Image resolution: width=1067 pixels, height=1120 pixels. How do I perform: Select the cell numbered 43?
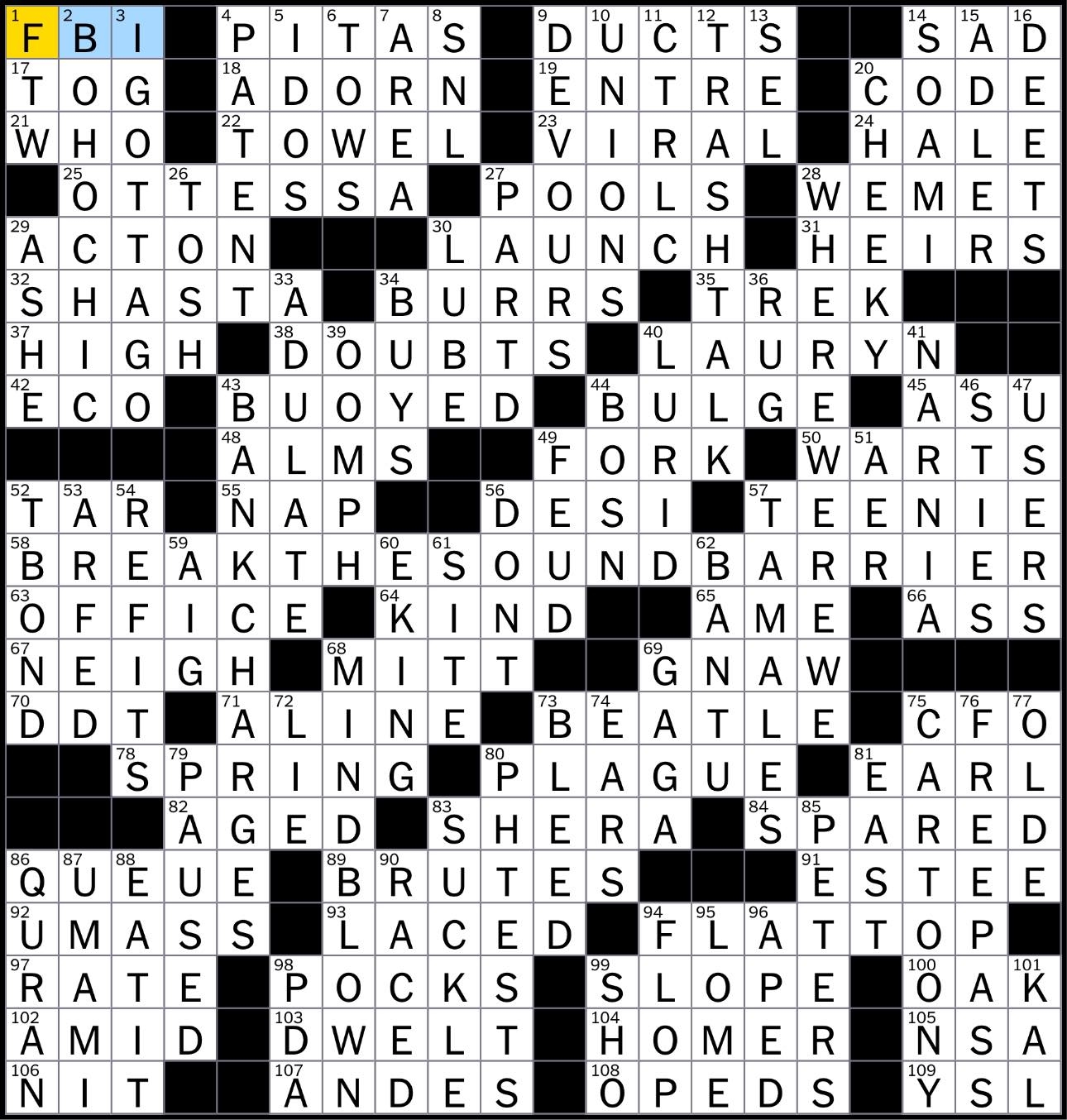tap(243, 402)
